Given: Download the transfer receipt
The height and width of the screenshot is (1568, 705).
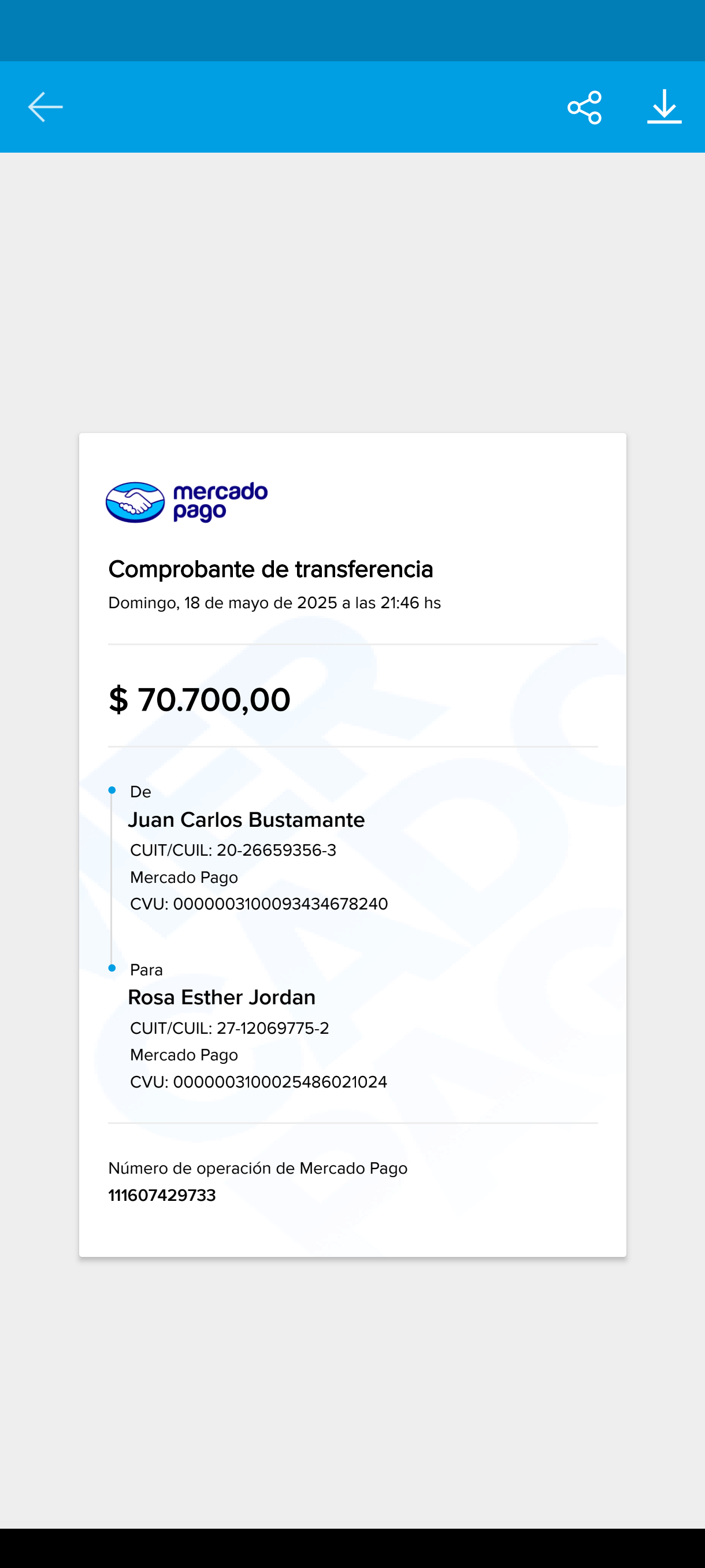Looking at the screenshot, I should (x=663, y=107).
